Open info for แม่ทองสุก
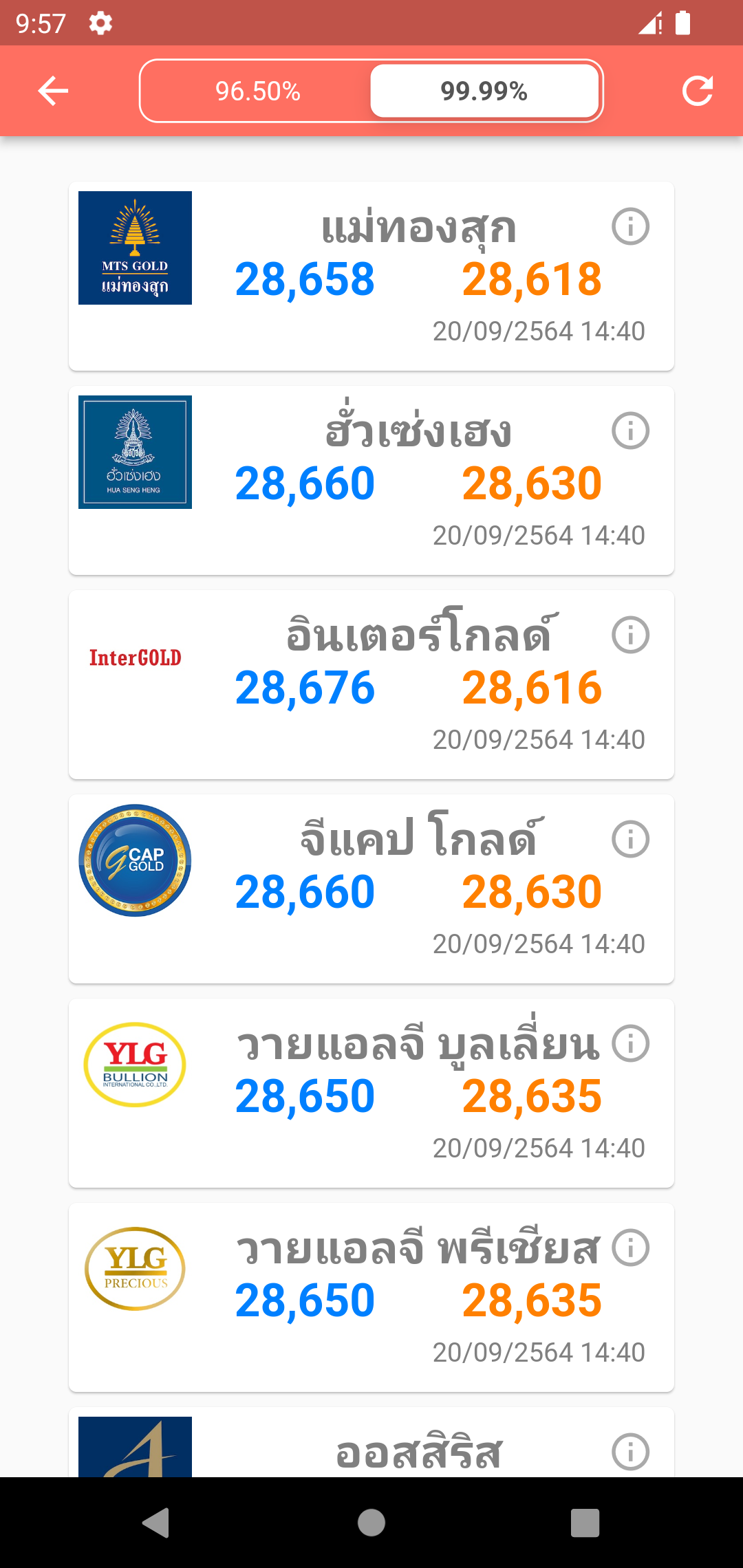The image size is (743, 1568). tap(630, 226)
